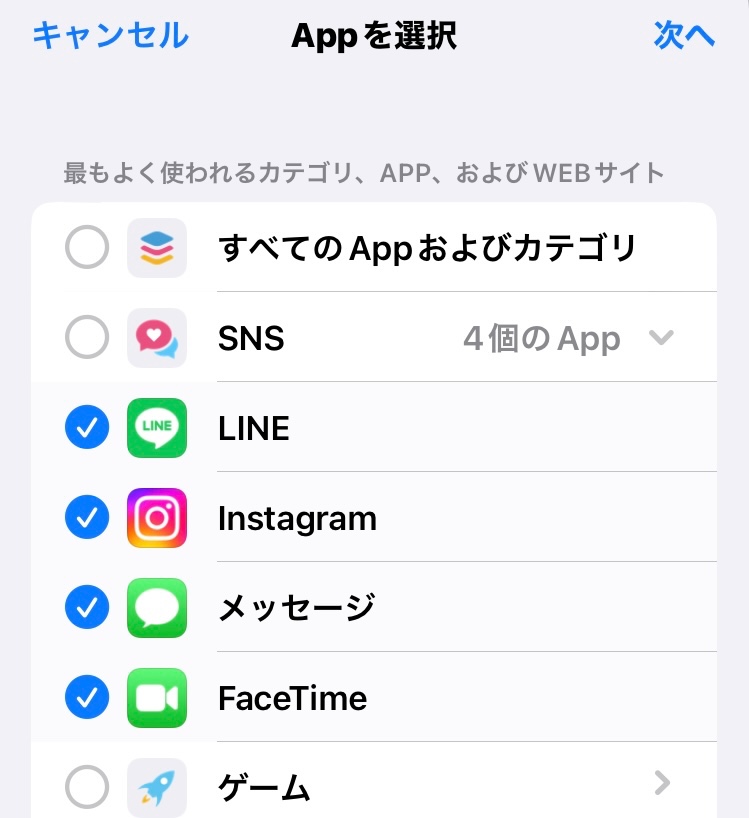Tap キャンセル to cancel app selection
The height and width of the screenshot is (818, 749).
click(110, 36)
